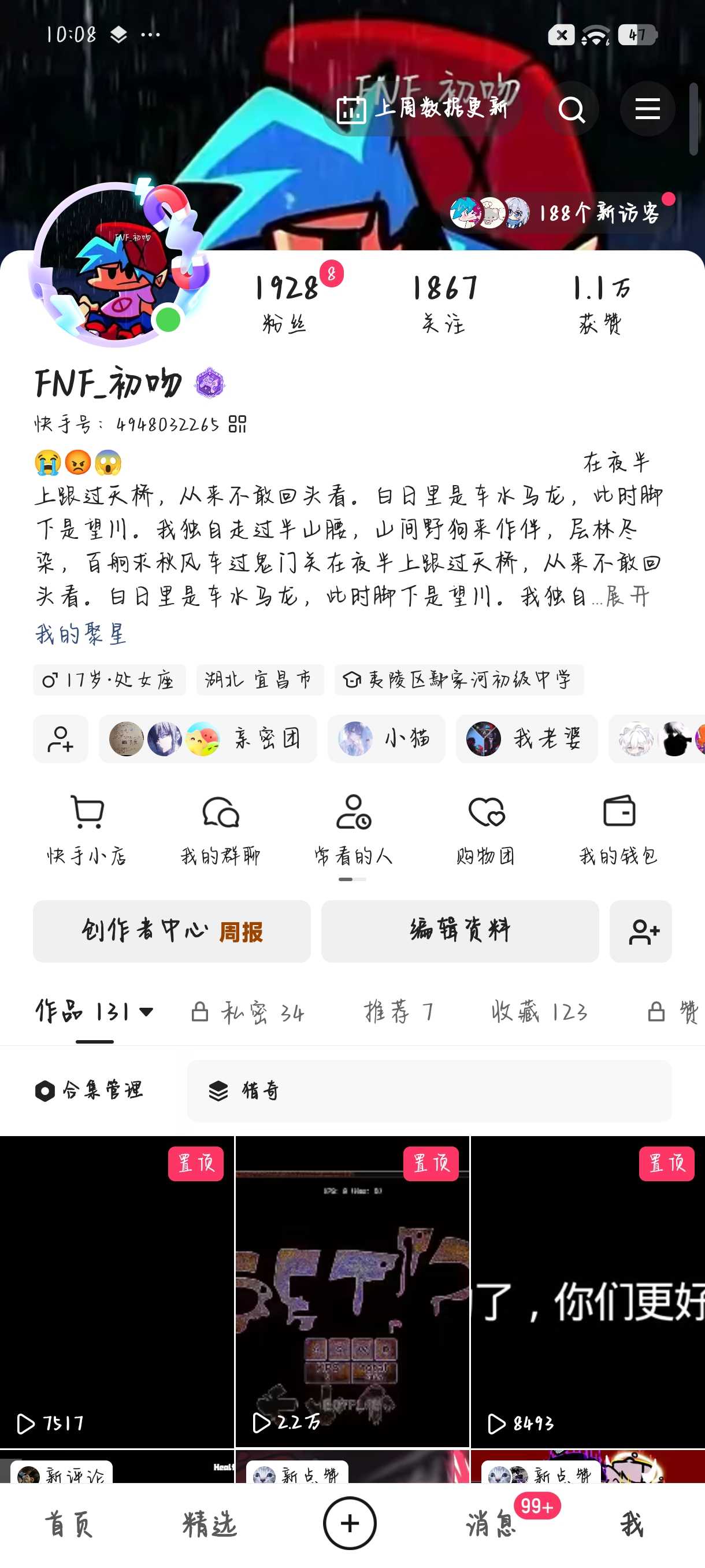This screenshot has height=1568, width=705.
Task: Open 合集管理 collection management
Action: click(x=90, y=1090)
